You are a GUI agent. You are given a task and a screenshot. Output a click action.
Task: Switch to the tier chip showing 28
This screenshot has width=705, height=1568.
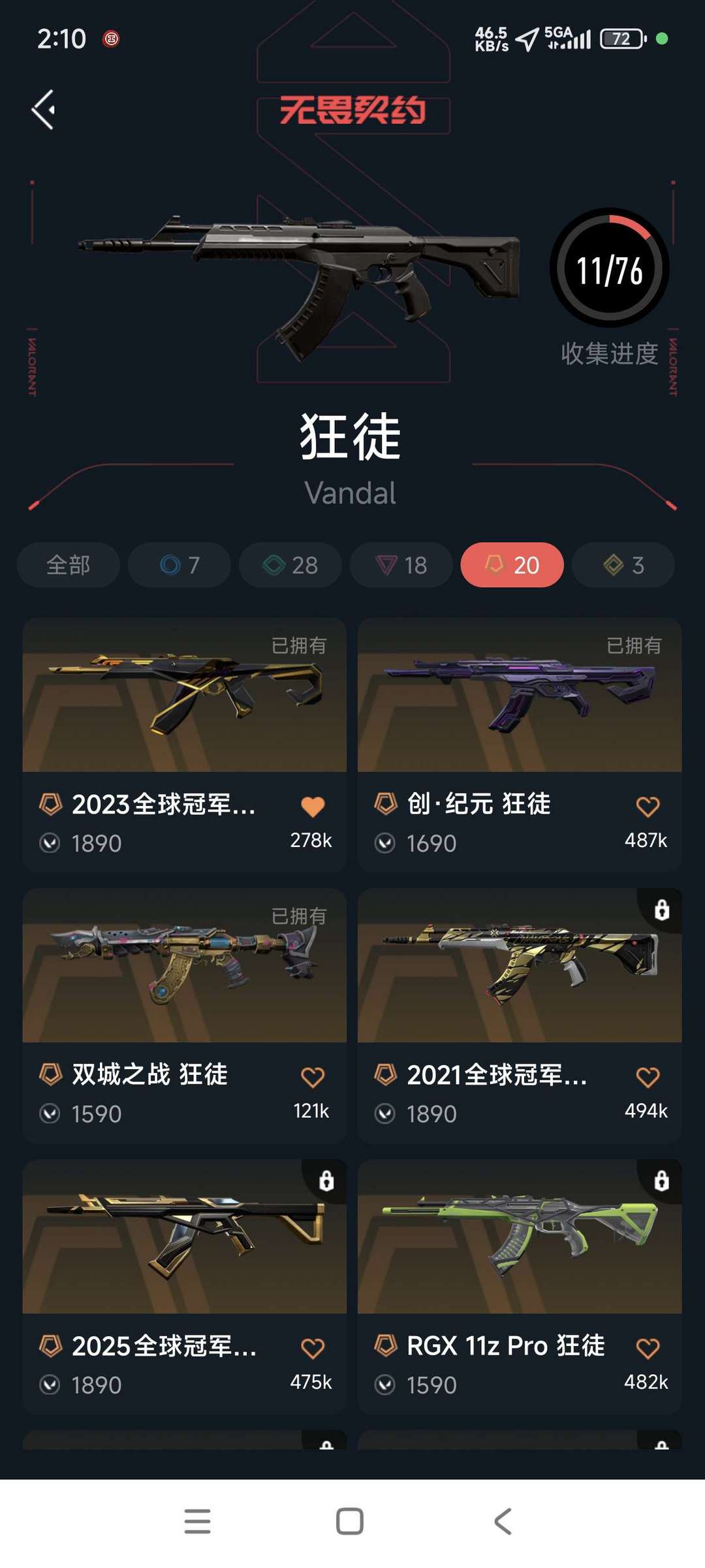pyautogui.click(x=290, y=565)
